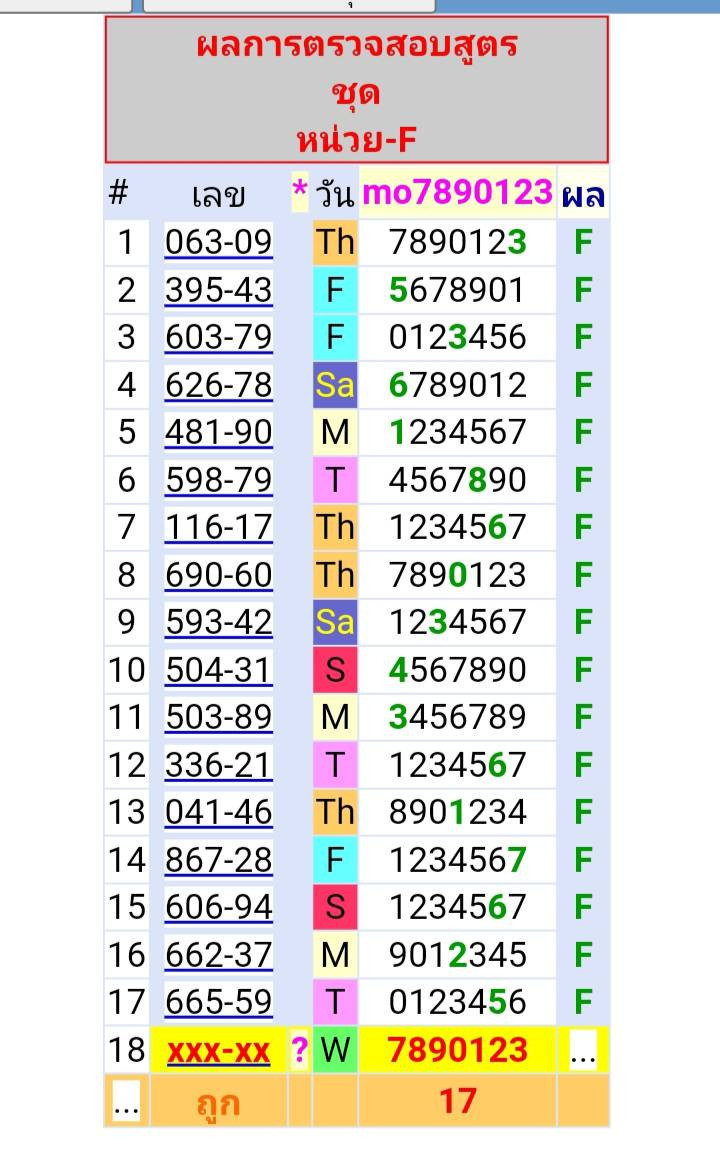Tap the ellipsis button in row 18
The image size is (720, 1164).
point(583,1050)
